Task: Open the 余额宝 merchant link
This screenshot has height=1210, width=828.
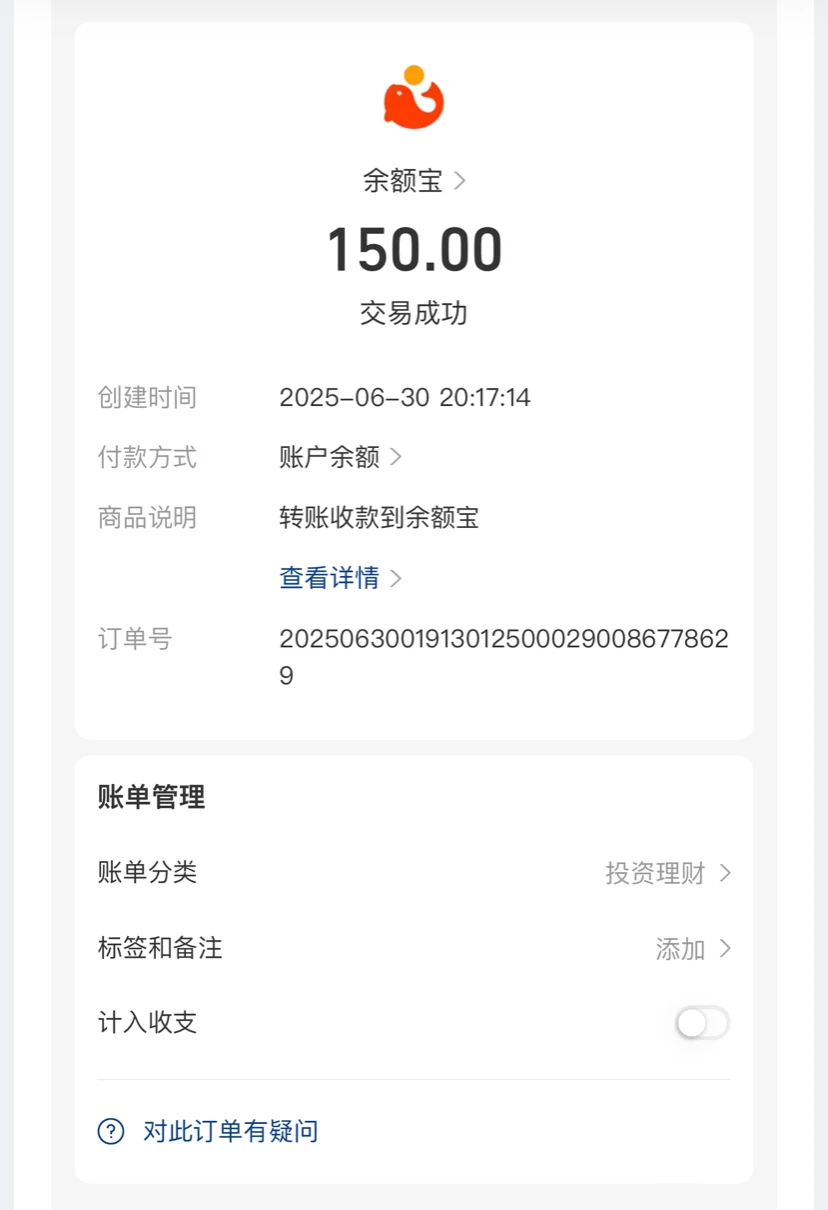Action: click(413, 181)
